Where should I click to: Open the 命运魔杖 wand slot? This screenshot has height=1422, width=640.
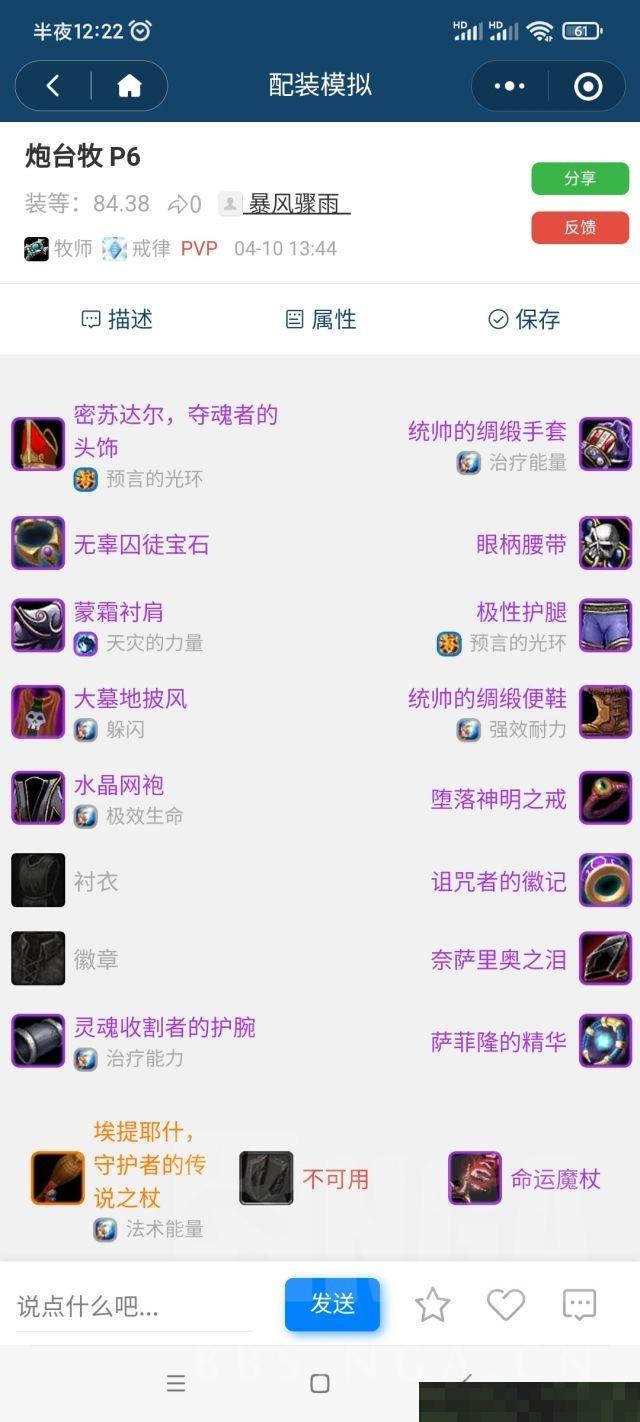(555, 1179)
